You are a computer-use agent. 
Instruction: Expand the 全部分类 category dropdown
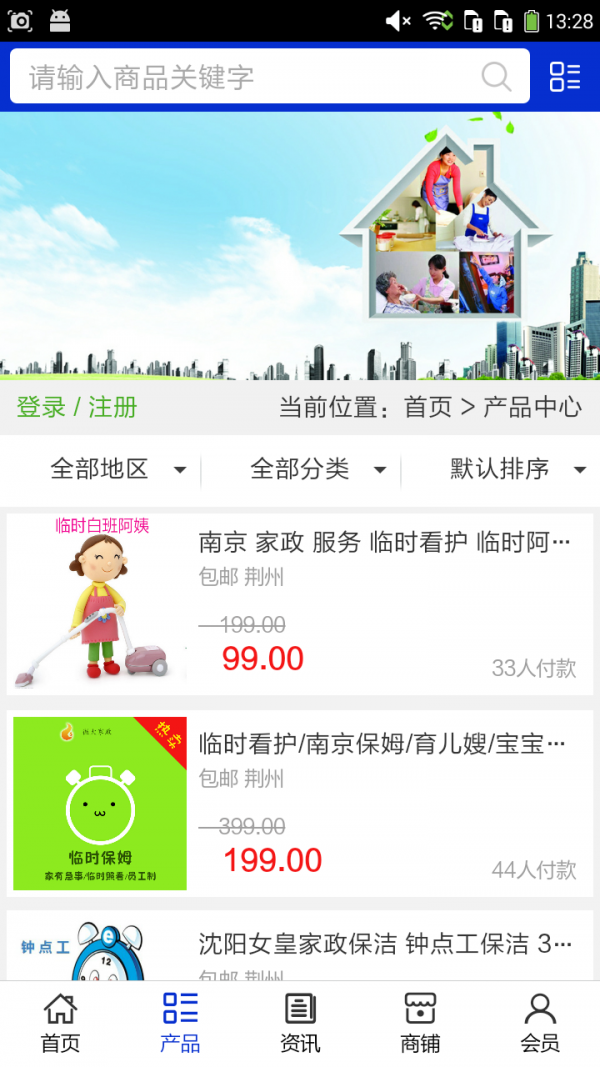(x=318, y=469)
